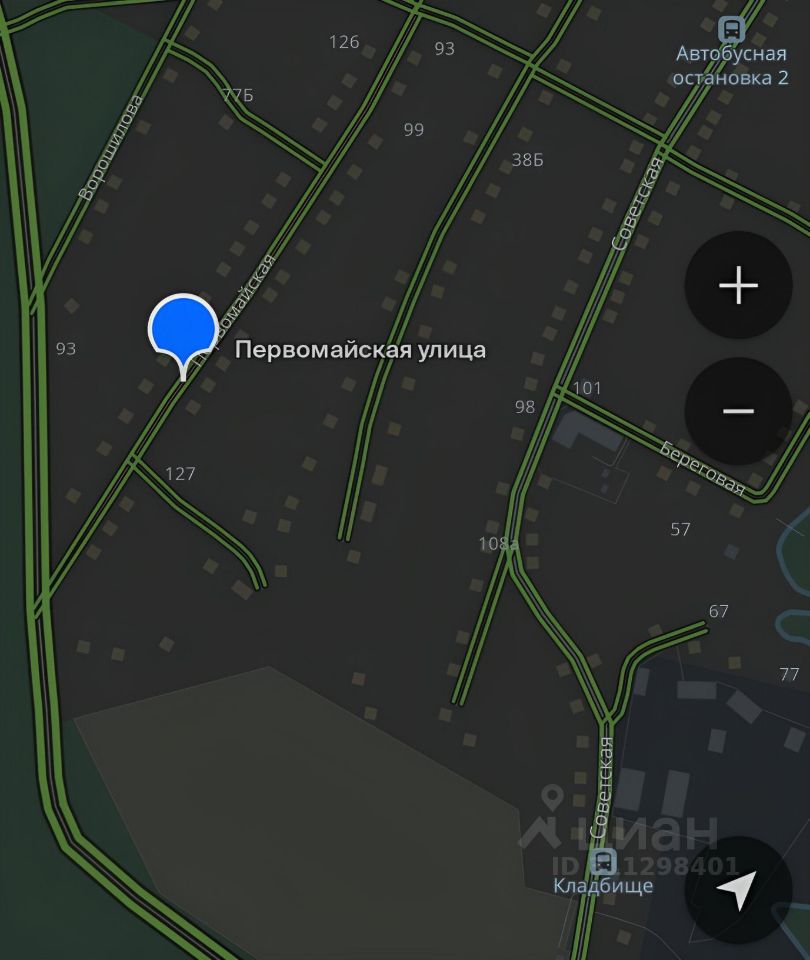Zoom out of the map
810x960 pixels.
pos(738,411)
